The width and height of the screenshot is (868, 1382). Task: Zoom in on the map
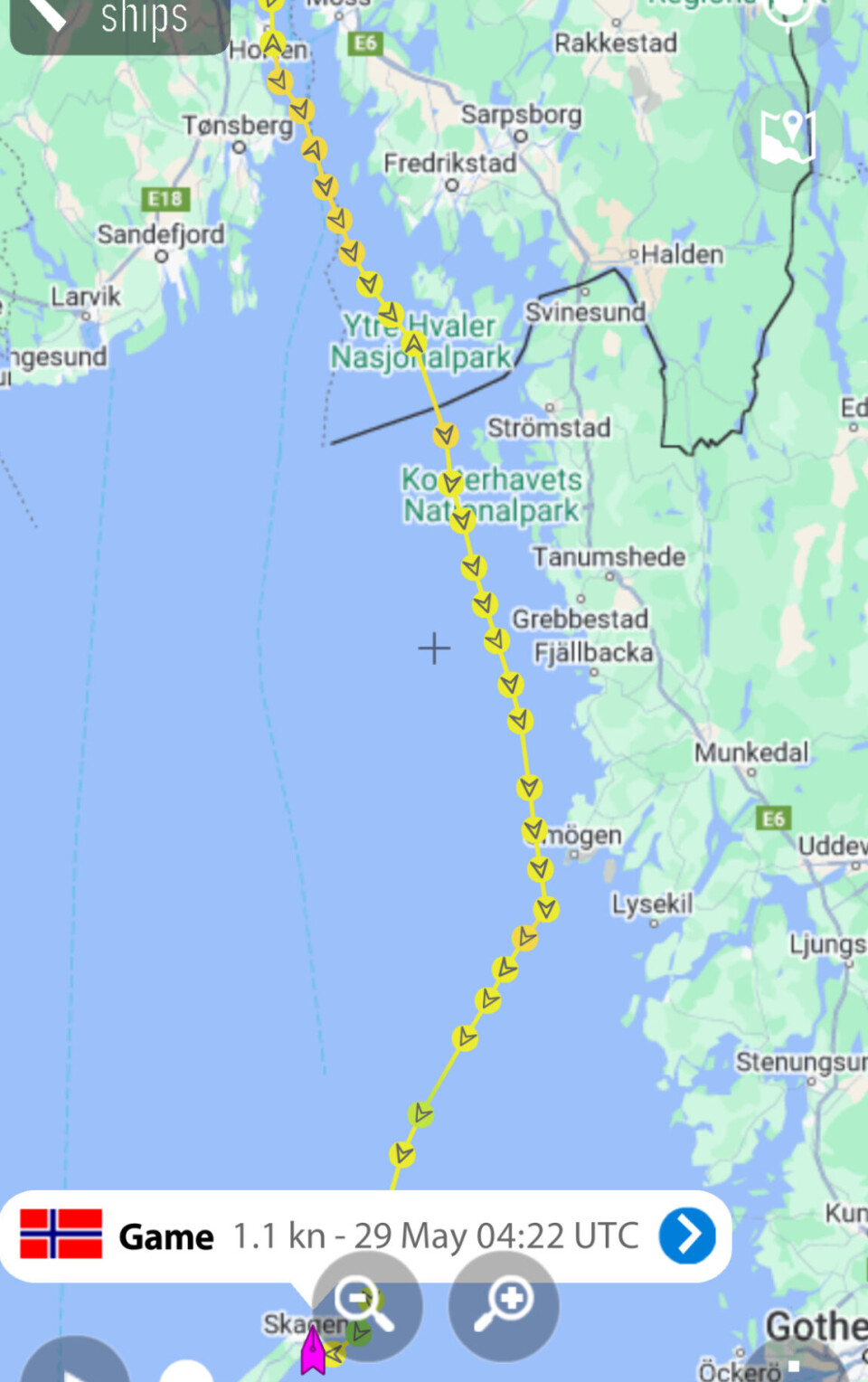[504, 1305]
